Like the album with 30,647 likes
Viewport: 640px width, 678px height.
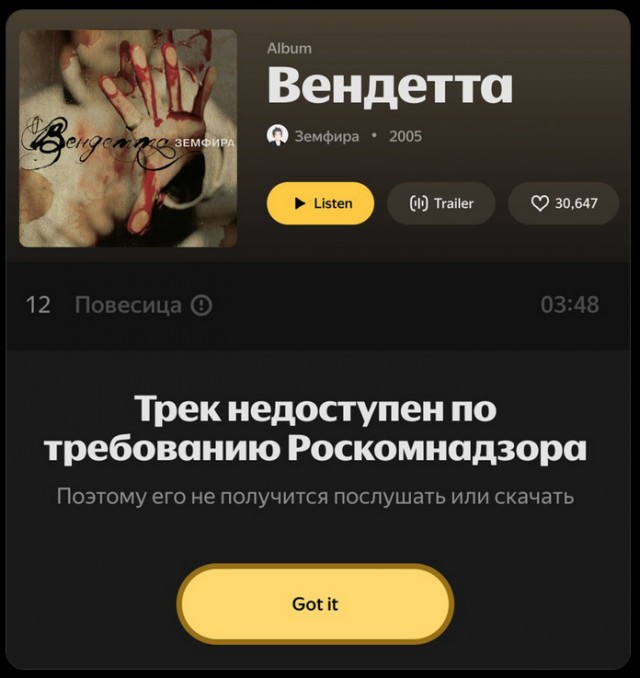point(563,203)
